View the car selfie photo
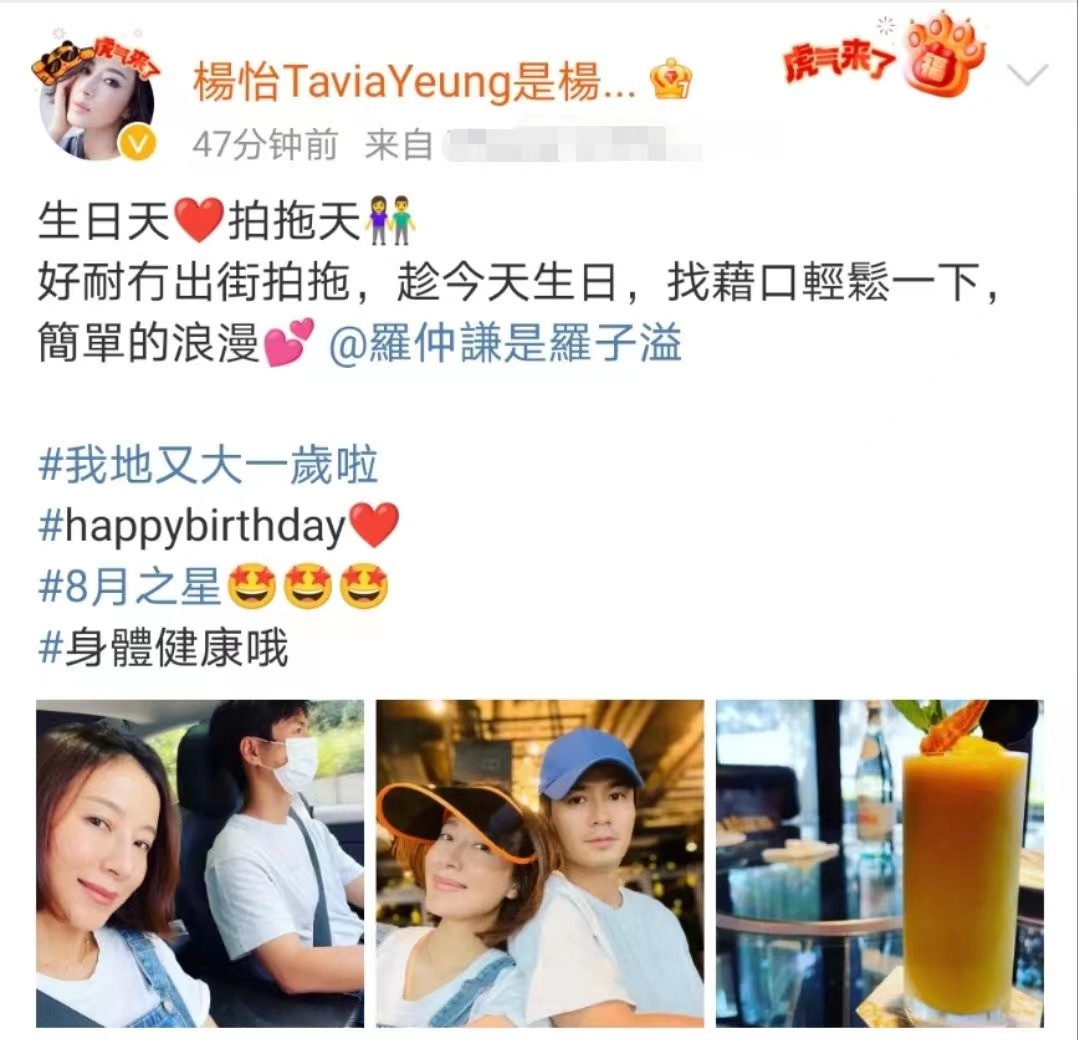 200,863
